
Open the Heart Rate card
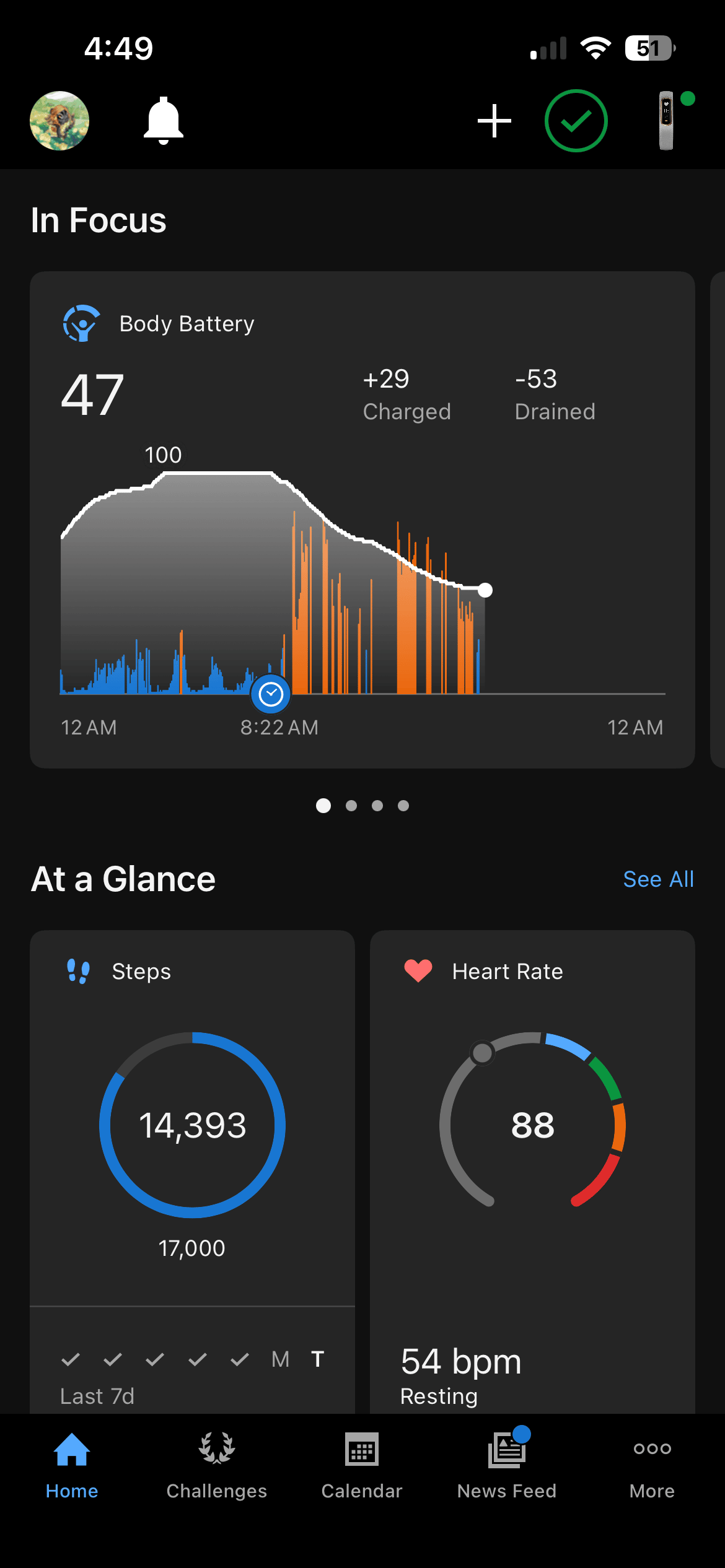coord(532,1171)
